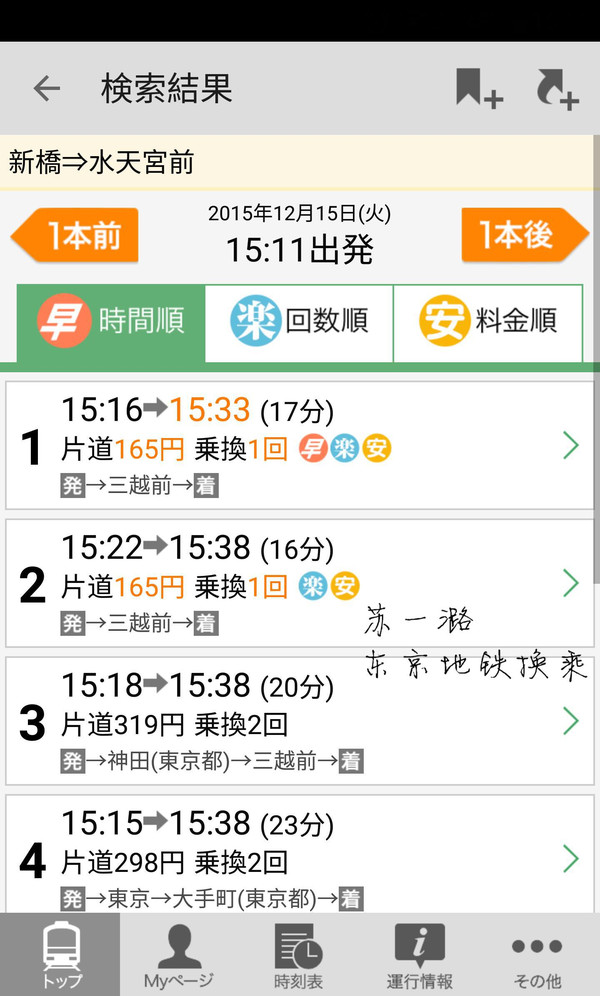Open the Myページ tab
Viewport: 600px width, 996px height.
pyautogui.click(x=180, y=955)
